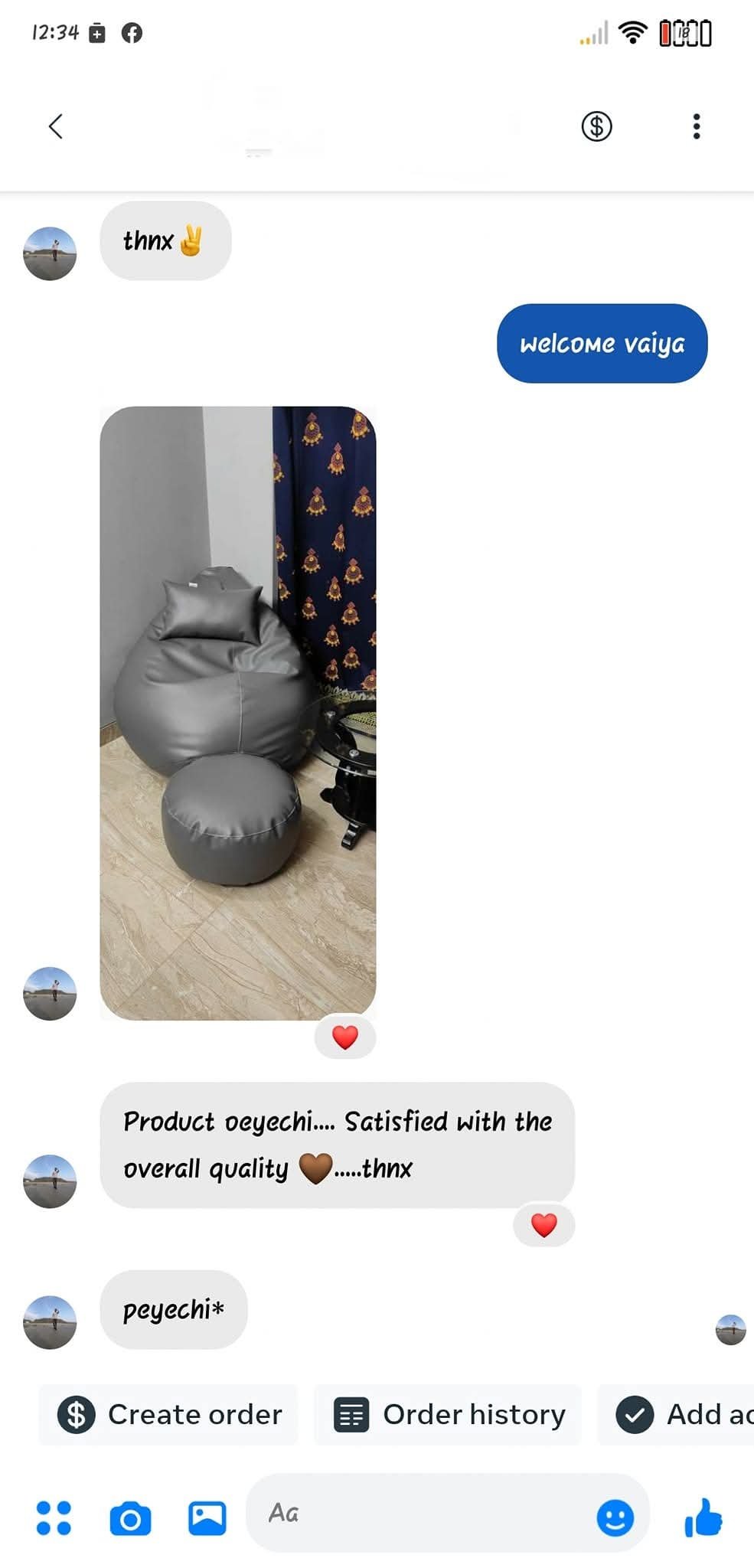
Task: View heart reaction on quality message
Action: tap(543, 1225)
